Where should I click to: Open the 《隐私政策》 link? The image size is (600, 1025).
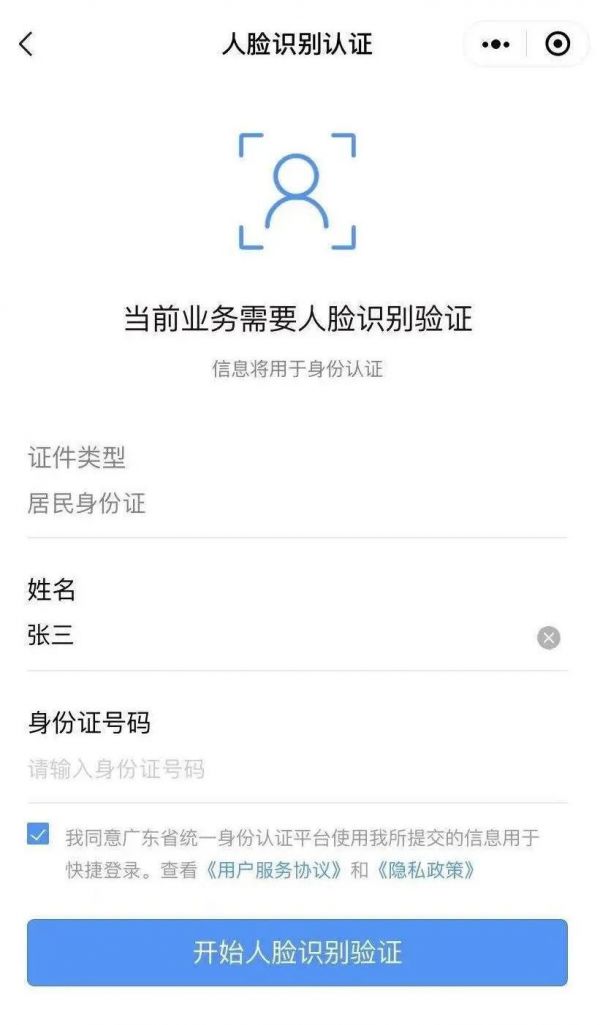coord(425,870)
